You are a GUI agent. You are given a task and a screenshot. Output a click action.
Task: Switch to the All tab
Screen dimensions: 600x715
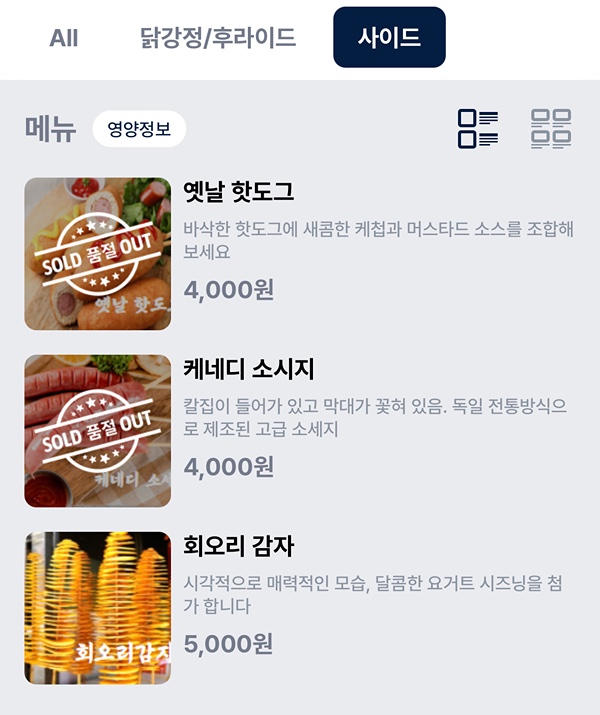pos(64,38)
